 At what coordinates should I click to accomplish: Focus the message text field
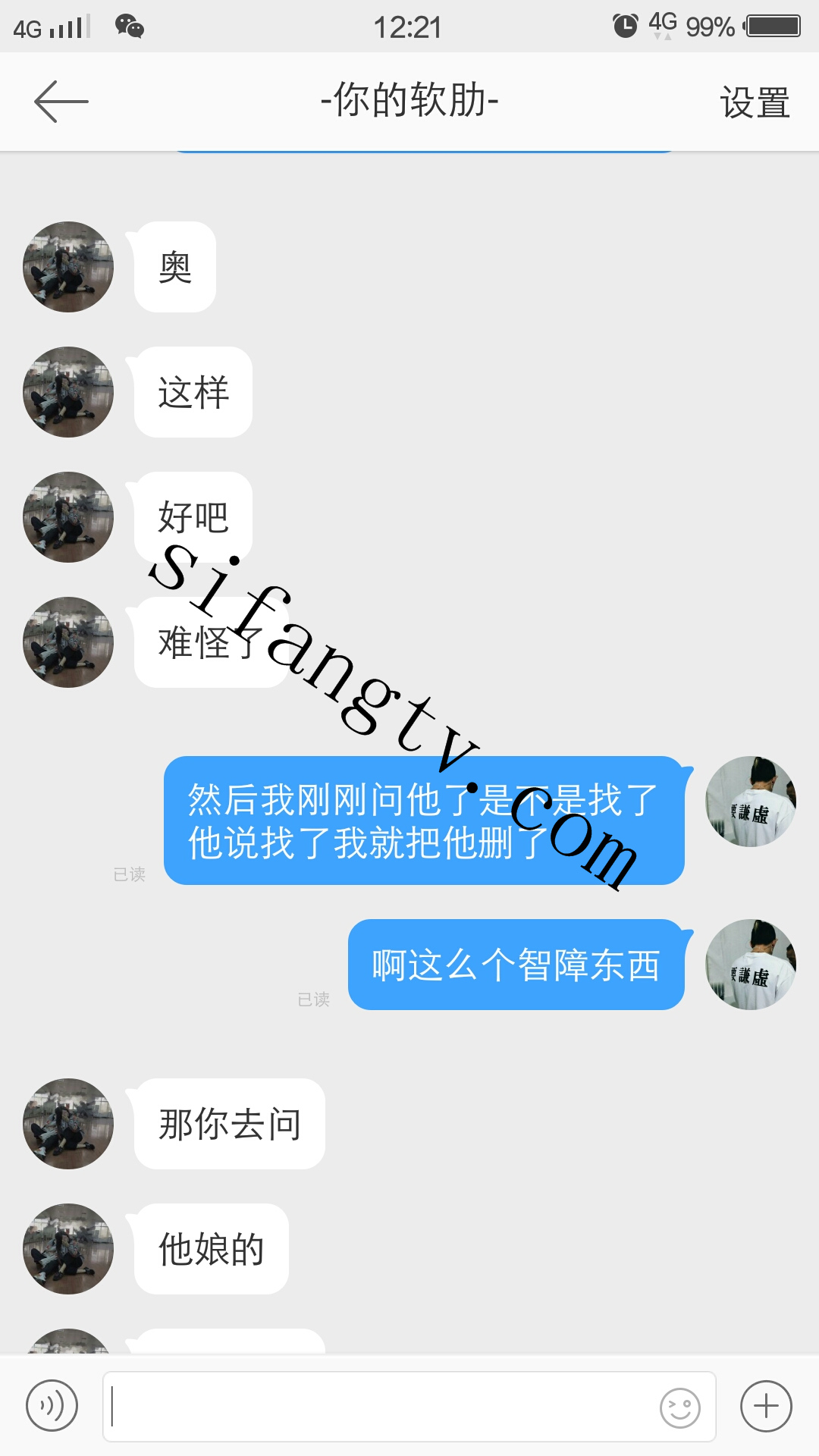[379, 1406]
